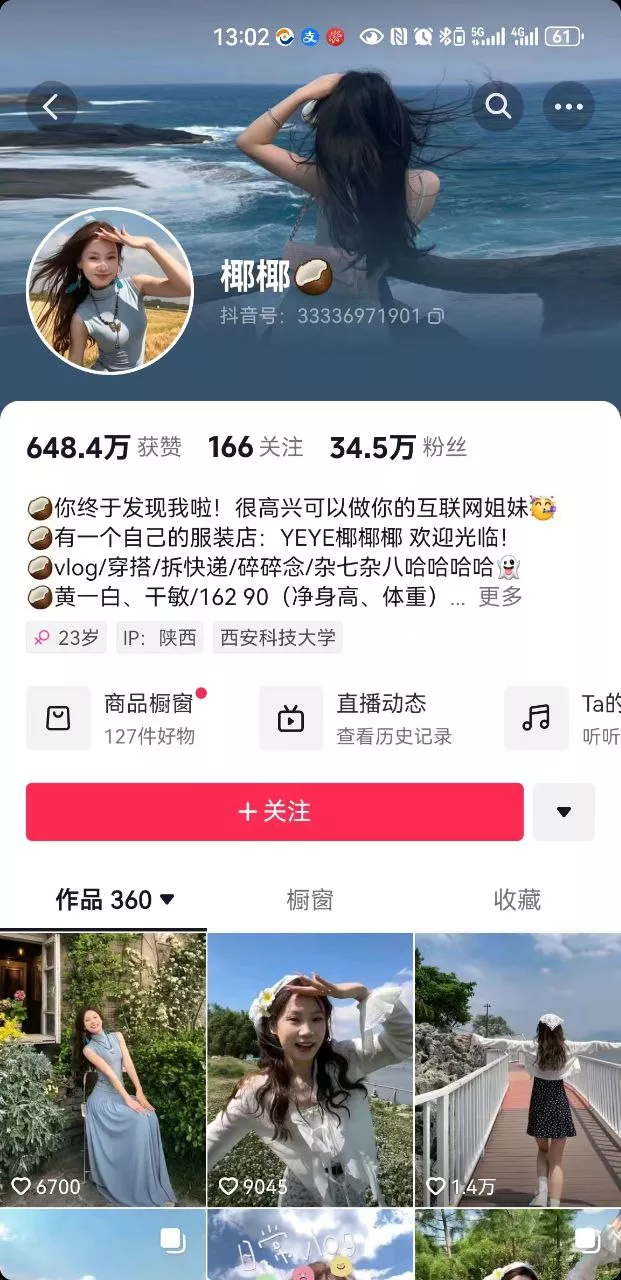Switch to the 橱窗 tab
621x1280 pixels.
(309, 900)
